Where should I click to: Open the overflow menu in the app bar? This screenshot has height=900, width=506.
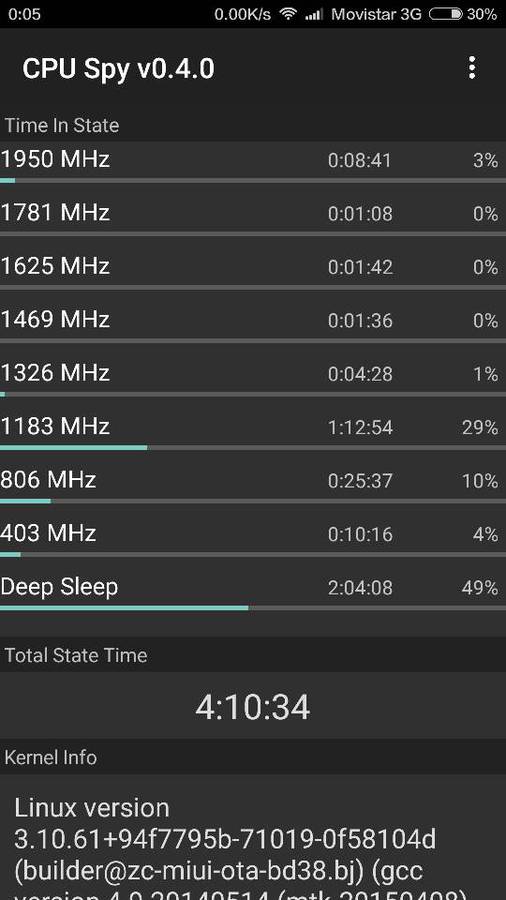coord(472,68)
